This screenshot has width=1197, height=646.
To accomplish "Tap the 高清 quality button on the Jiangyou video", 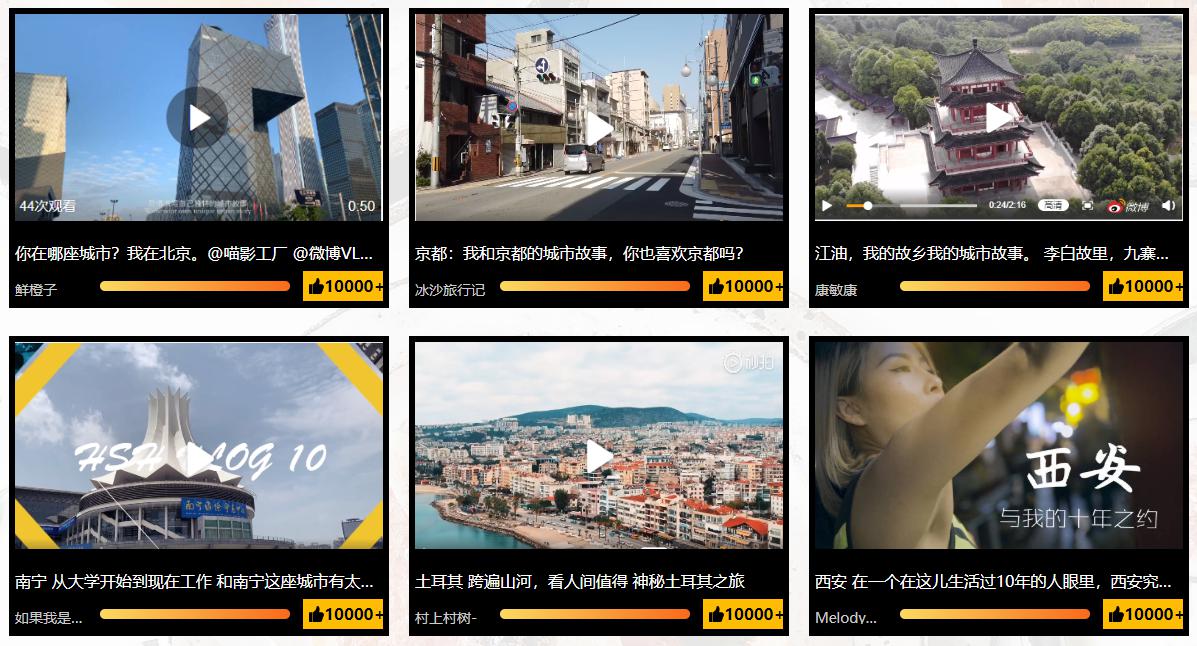I will pos(1052,205).
